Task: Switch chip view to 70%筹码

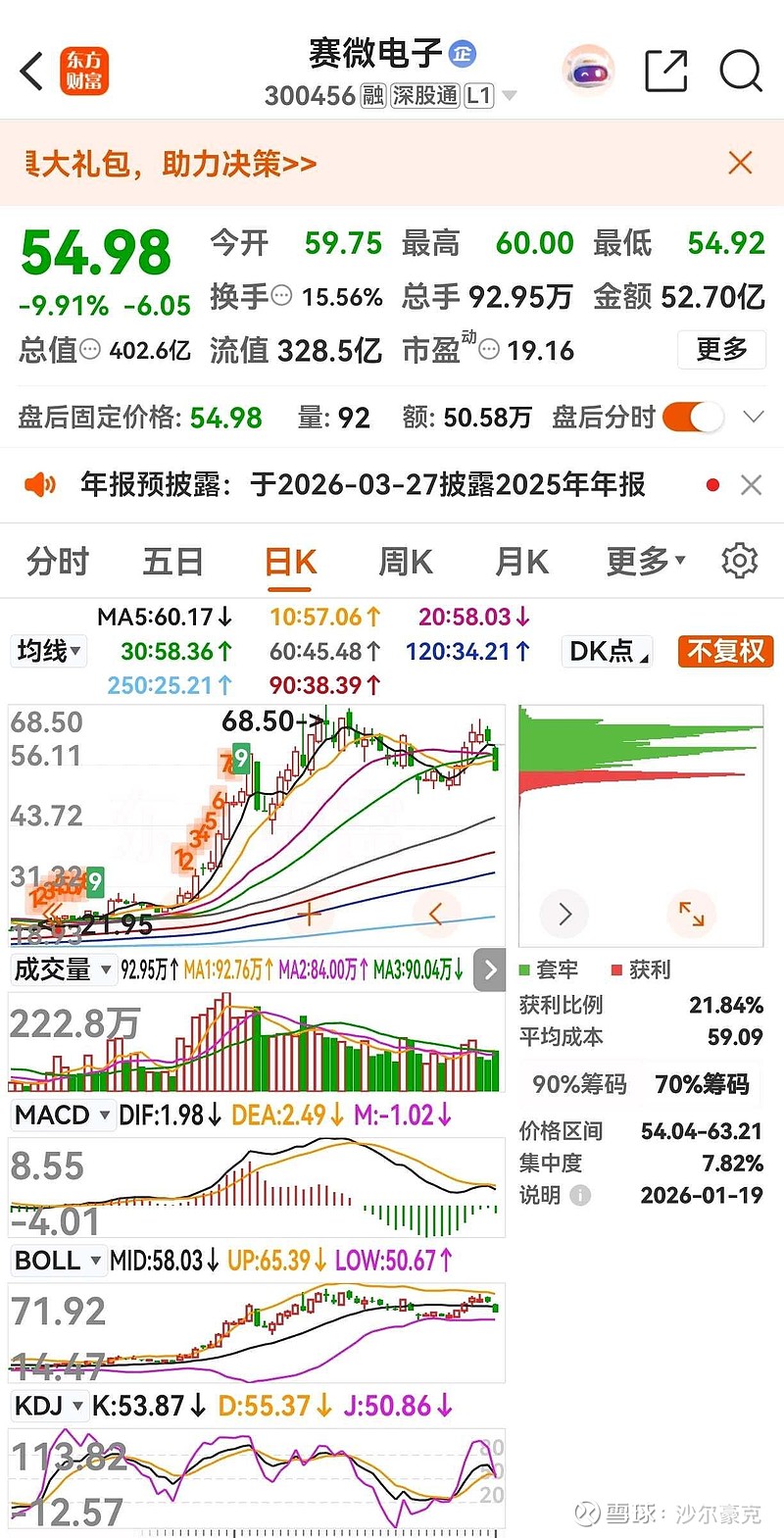Action: [704, 1084]
